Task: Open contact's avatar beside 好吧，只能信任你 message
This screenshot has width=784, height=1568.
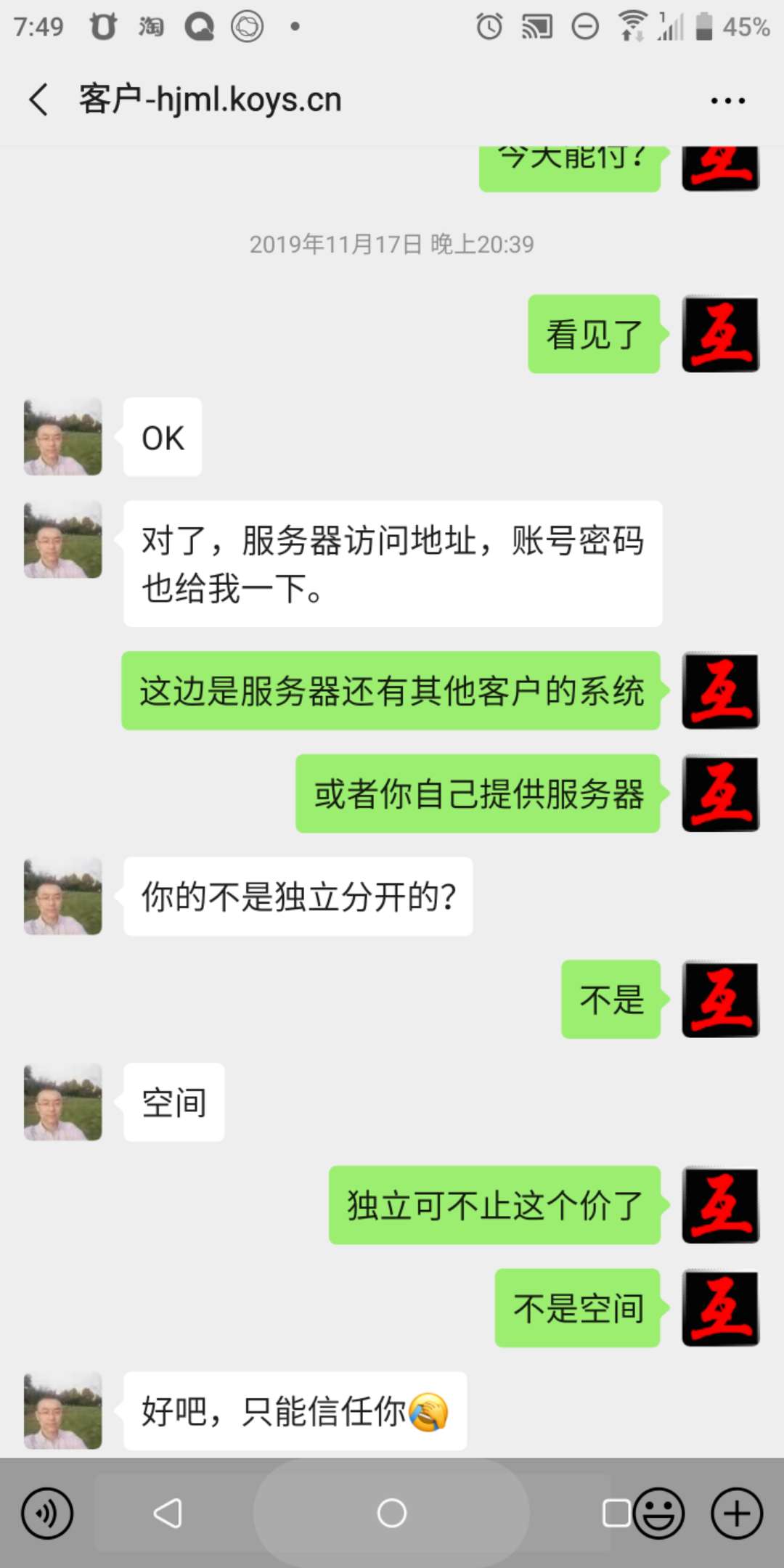Action: (63, 1410)
